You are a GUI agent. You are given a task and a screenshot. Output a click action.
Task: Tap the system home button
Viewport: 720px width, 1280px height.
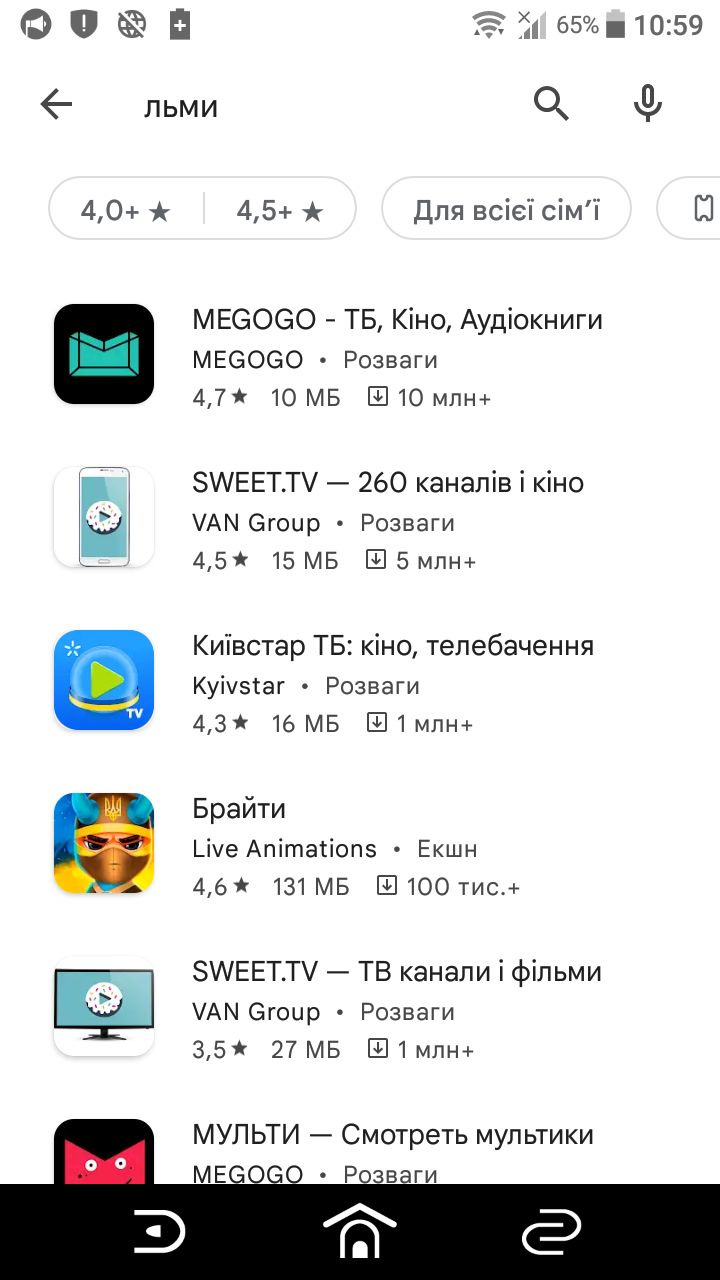pyautogui.click(x=360, y=1232)
